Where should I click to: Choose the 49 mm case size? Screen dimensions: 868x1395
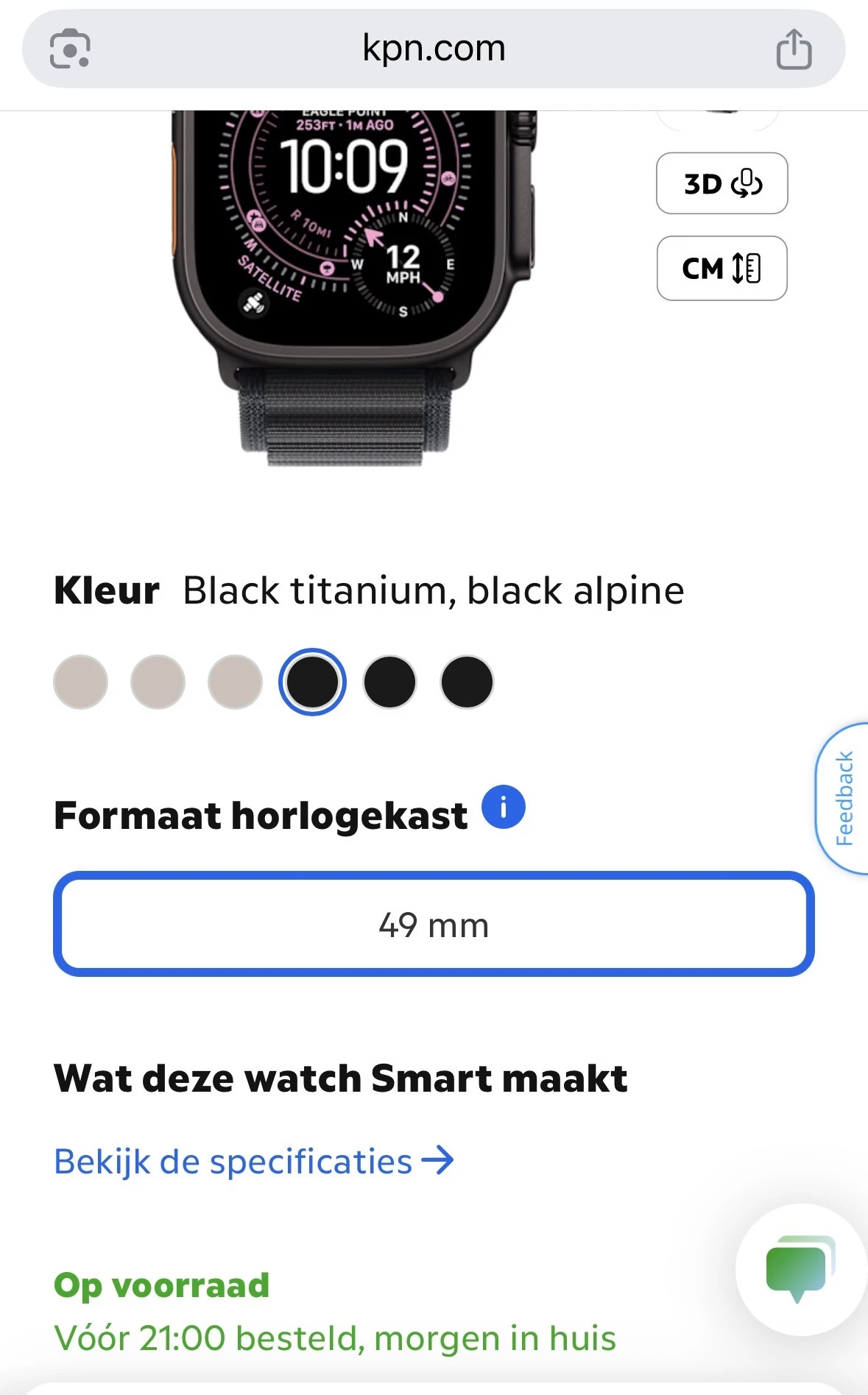(434, 925)
